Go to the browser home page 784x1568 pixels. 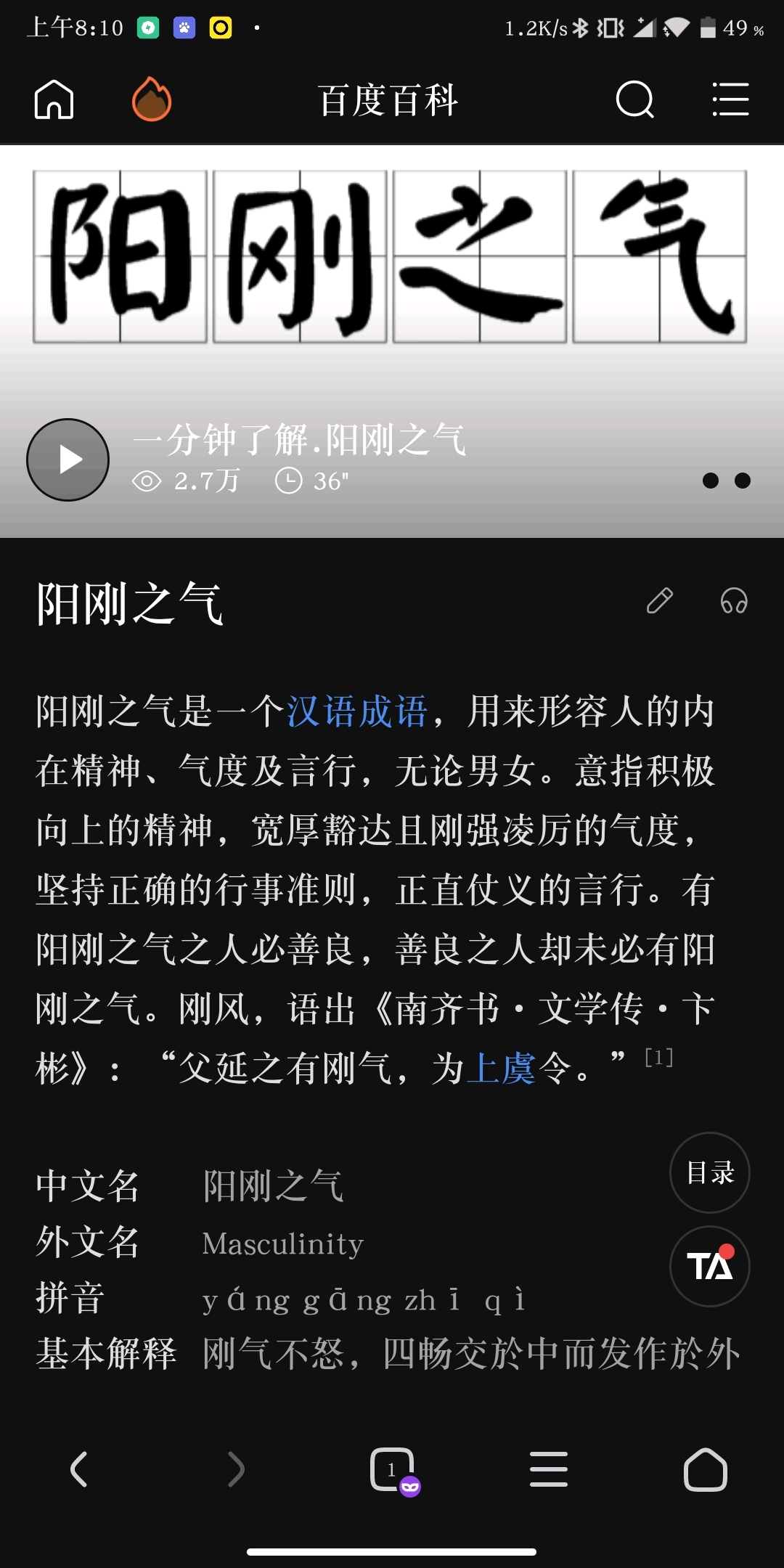click(x=706, y=1470)
